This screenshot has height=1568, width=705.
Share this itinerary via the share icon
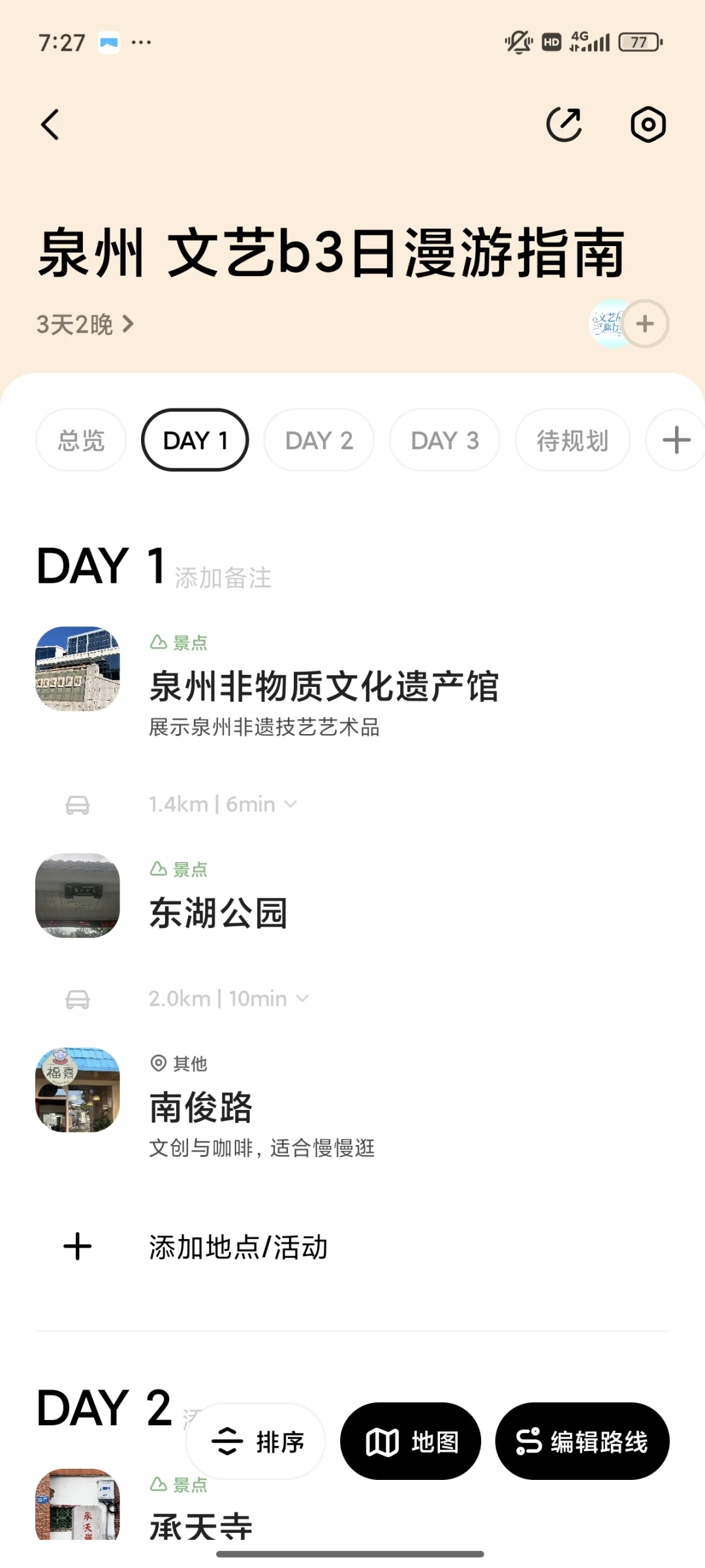(564, 124)
